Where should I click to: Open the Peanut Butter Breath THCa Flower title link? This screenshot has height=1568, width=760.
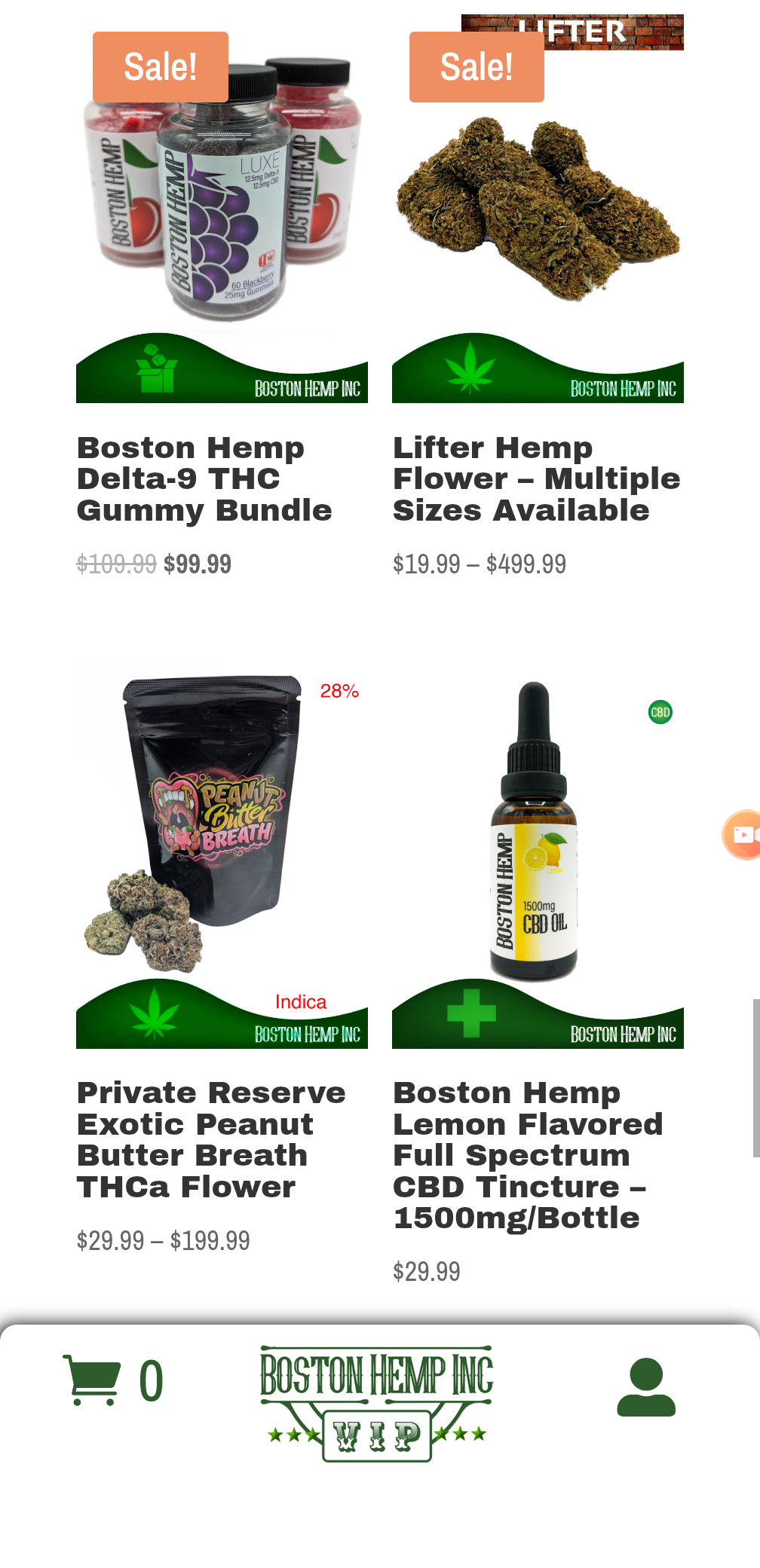pyautogui.click(x=211, y=1139)
